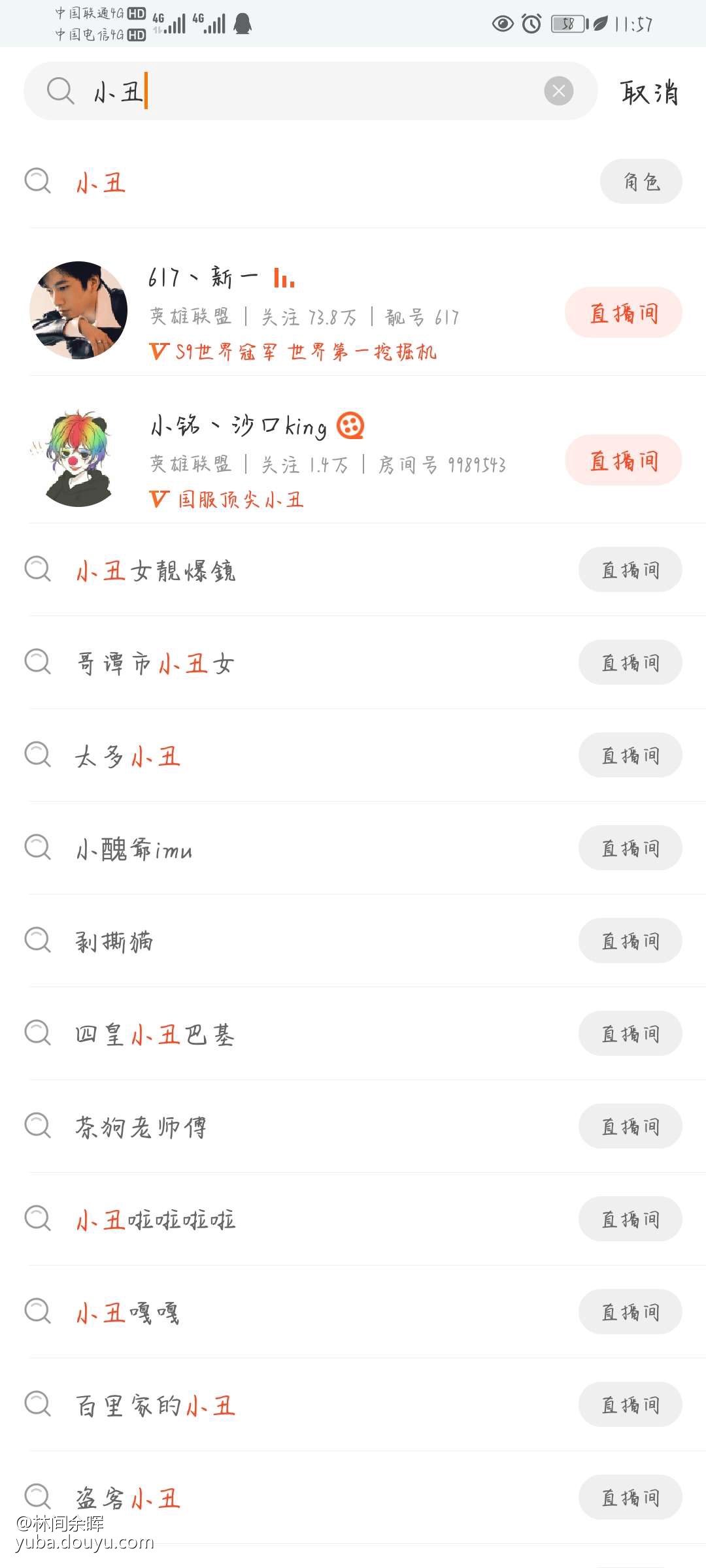Open the suggestion 小醜爺imu
The width and height of the screenshot is (706, 1568).
click(x=135, y=849)
